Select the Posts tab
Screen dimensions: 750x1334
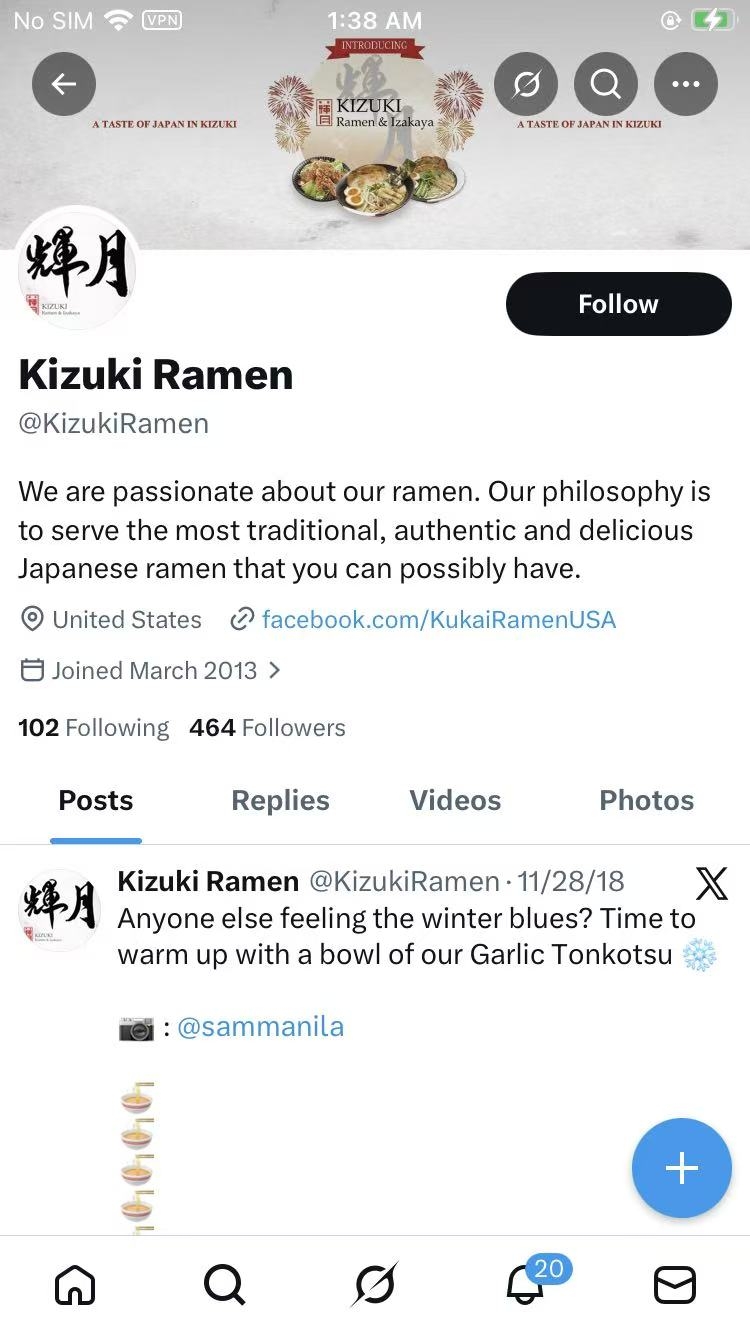click(96, 800)
